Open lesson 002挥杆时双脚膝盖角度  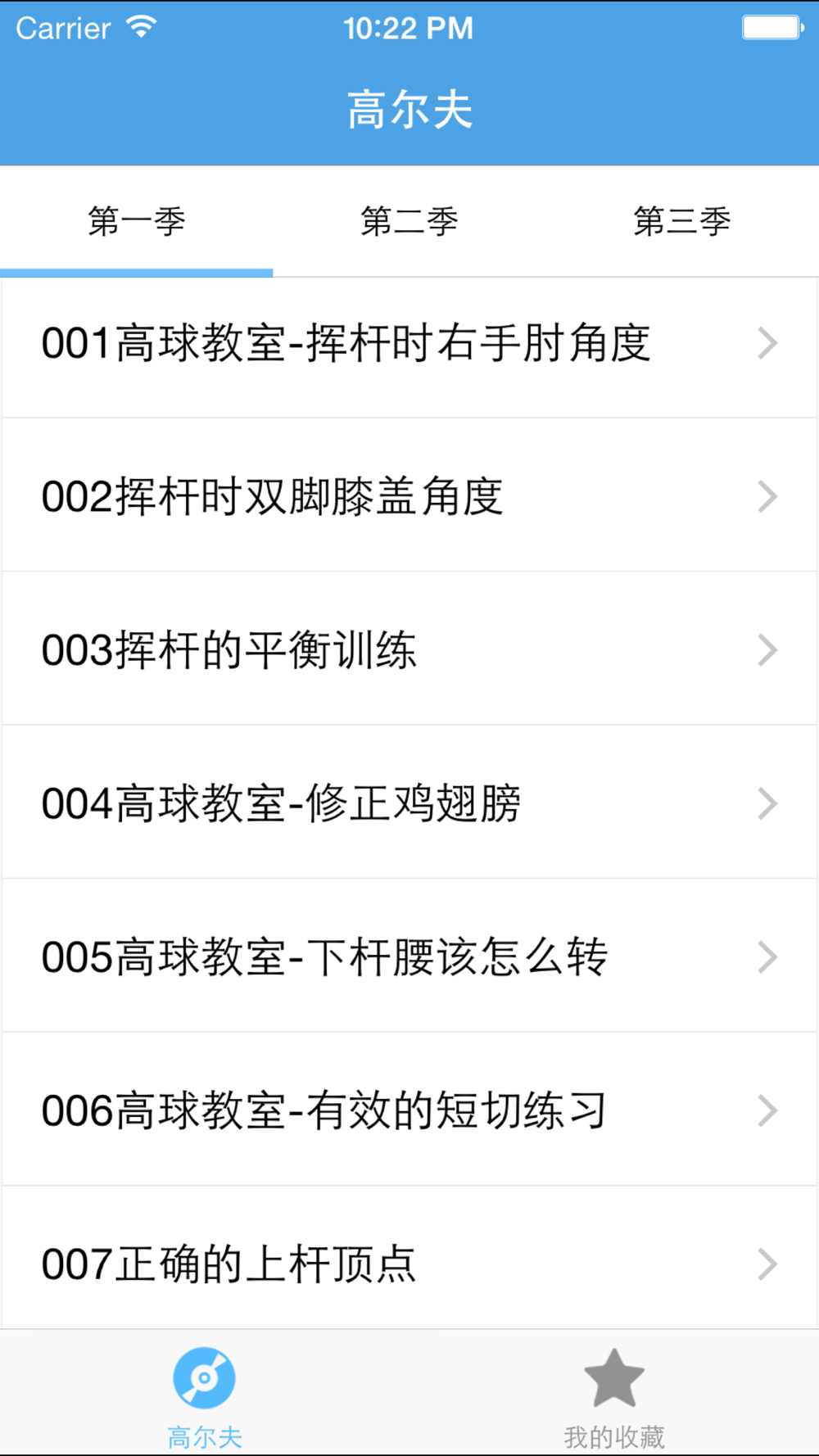[409, 496]
